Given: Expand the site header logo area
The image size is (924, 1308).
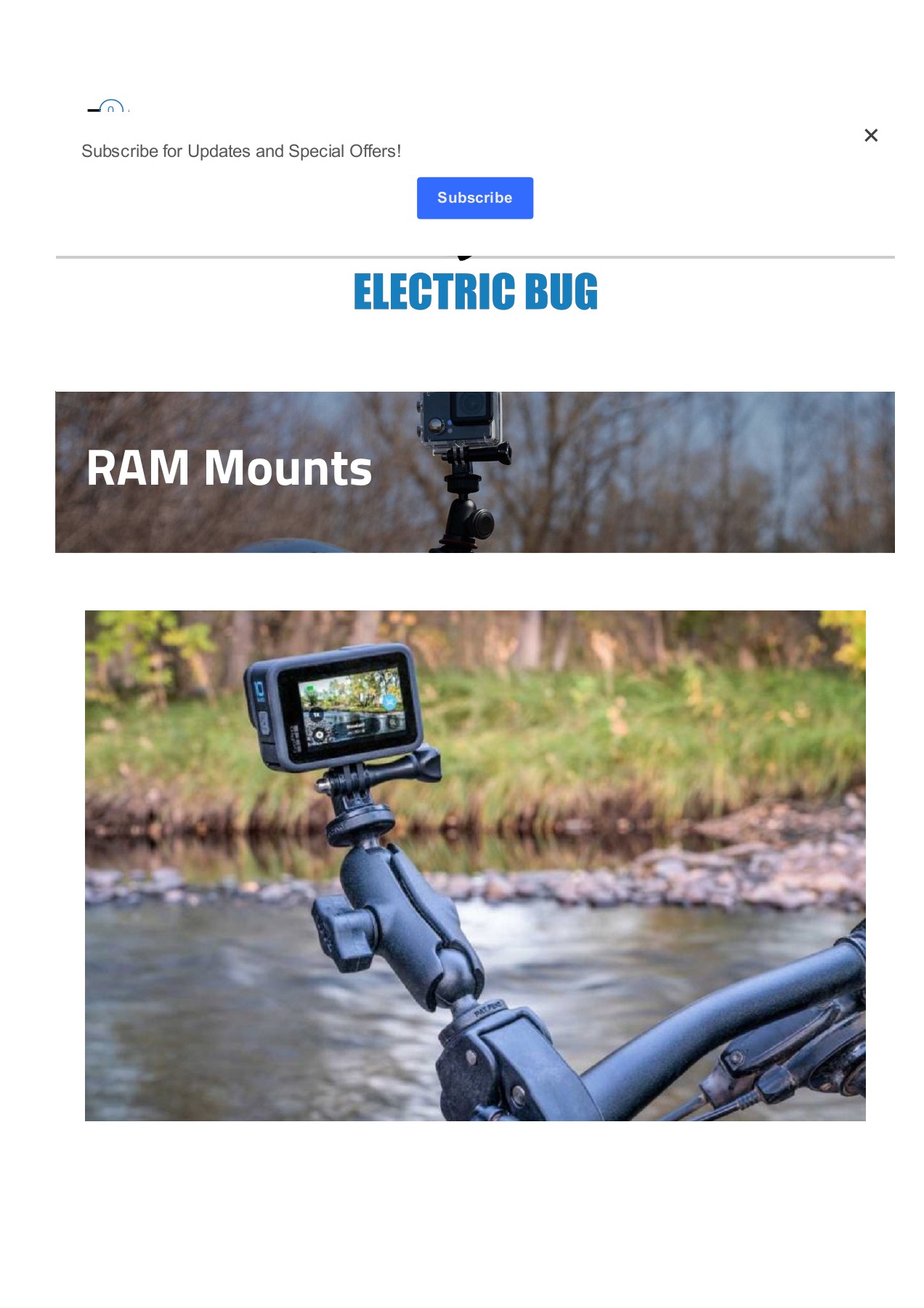Looking at the screenshot, I should click(475, 293).
